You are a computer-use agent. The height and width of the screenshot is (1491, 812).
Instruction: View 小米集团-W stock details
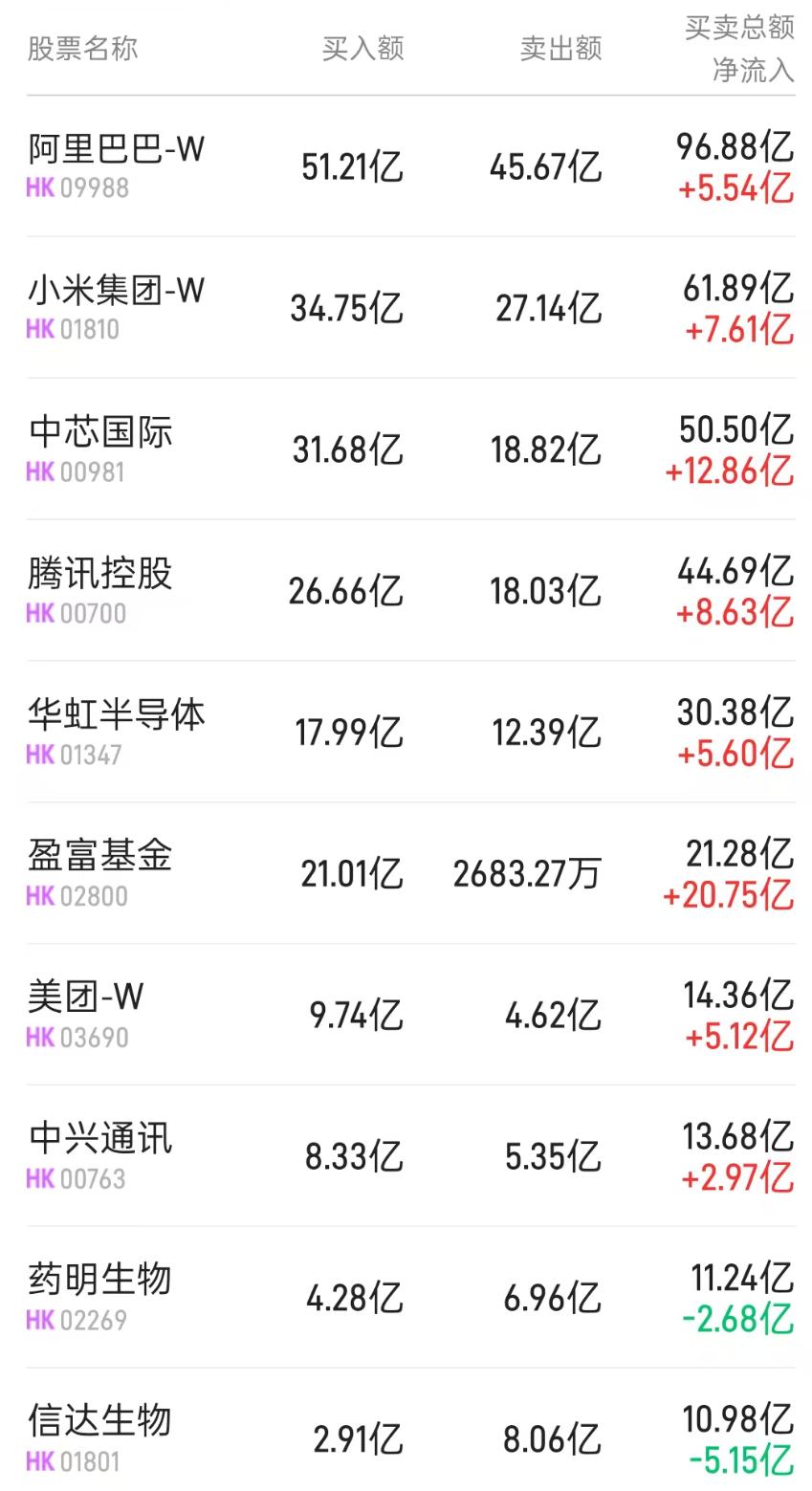click(x=117, y=291)
